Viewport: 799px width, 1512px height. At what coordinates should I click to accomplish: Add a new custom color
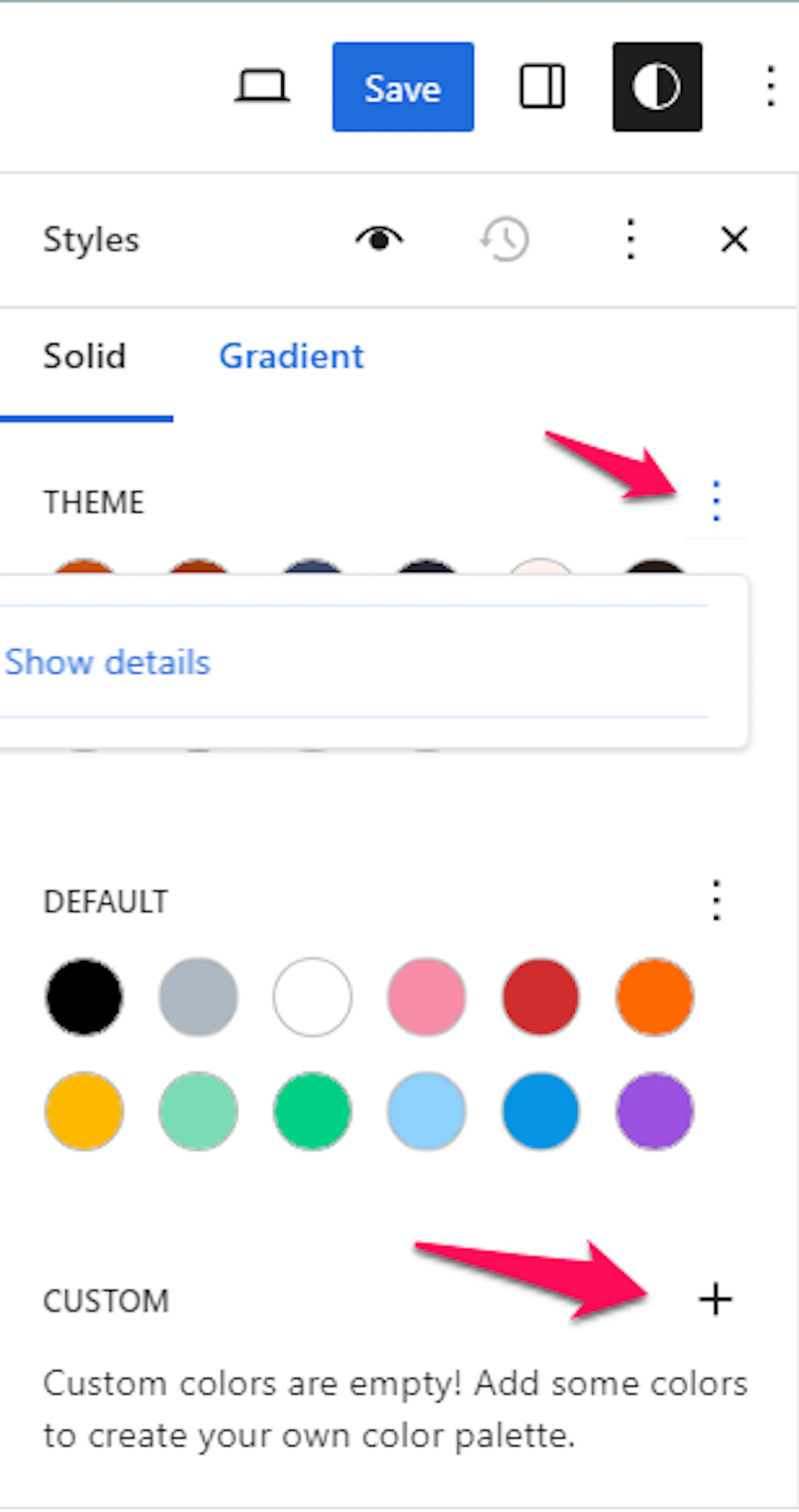point(716,1300)
